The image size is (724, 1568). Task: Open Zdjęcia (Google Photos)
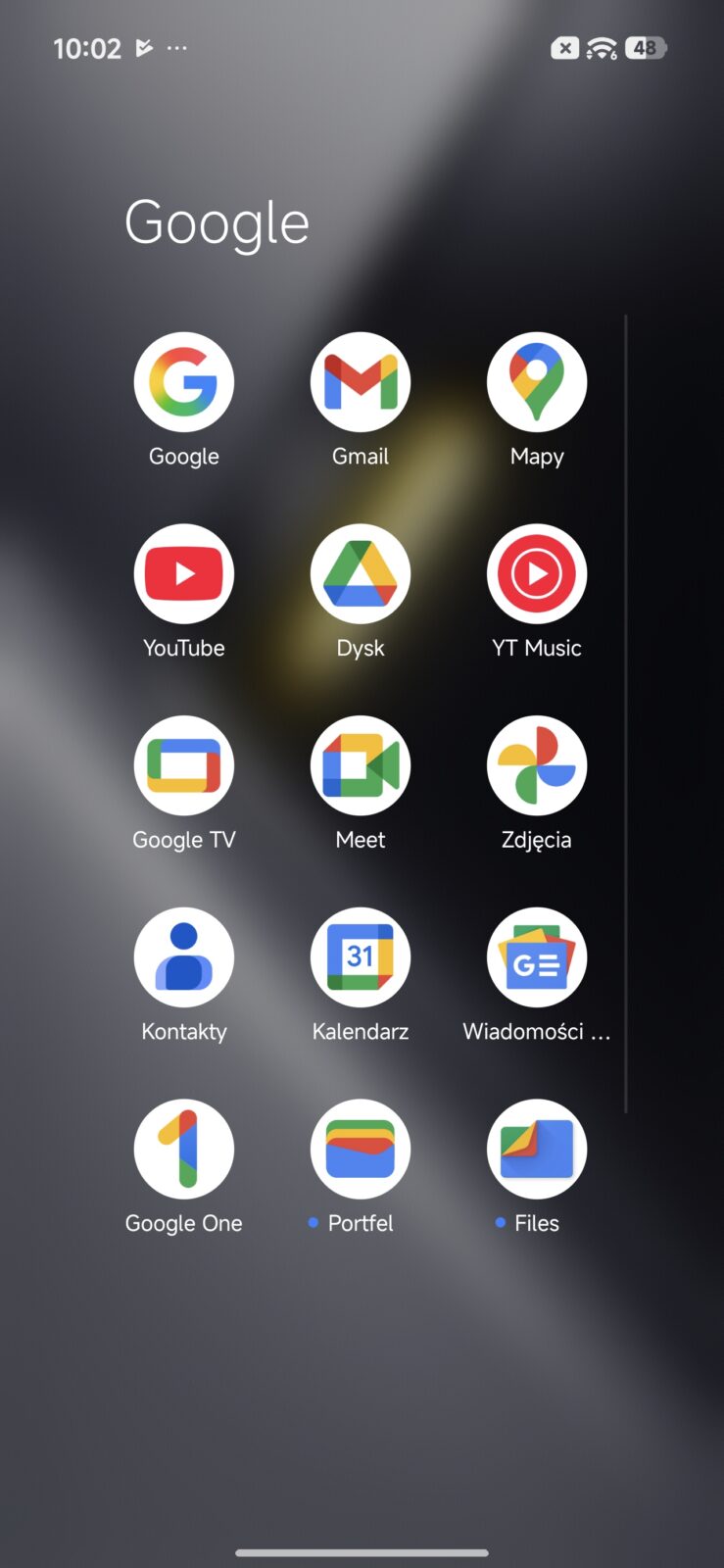(537, 765)
